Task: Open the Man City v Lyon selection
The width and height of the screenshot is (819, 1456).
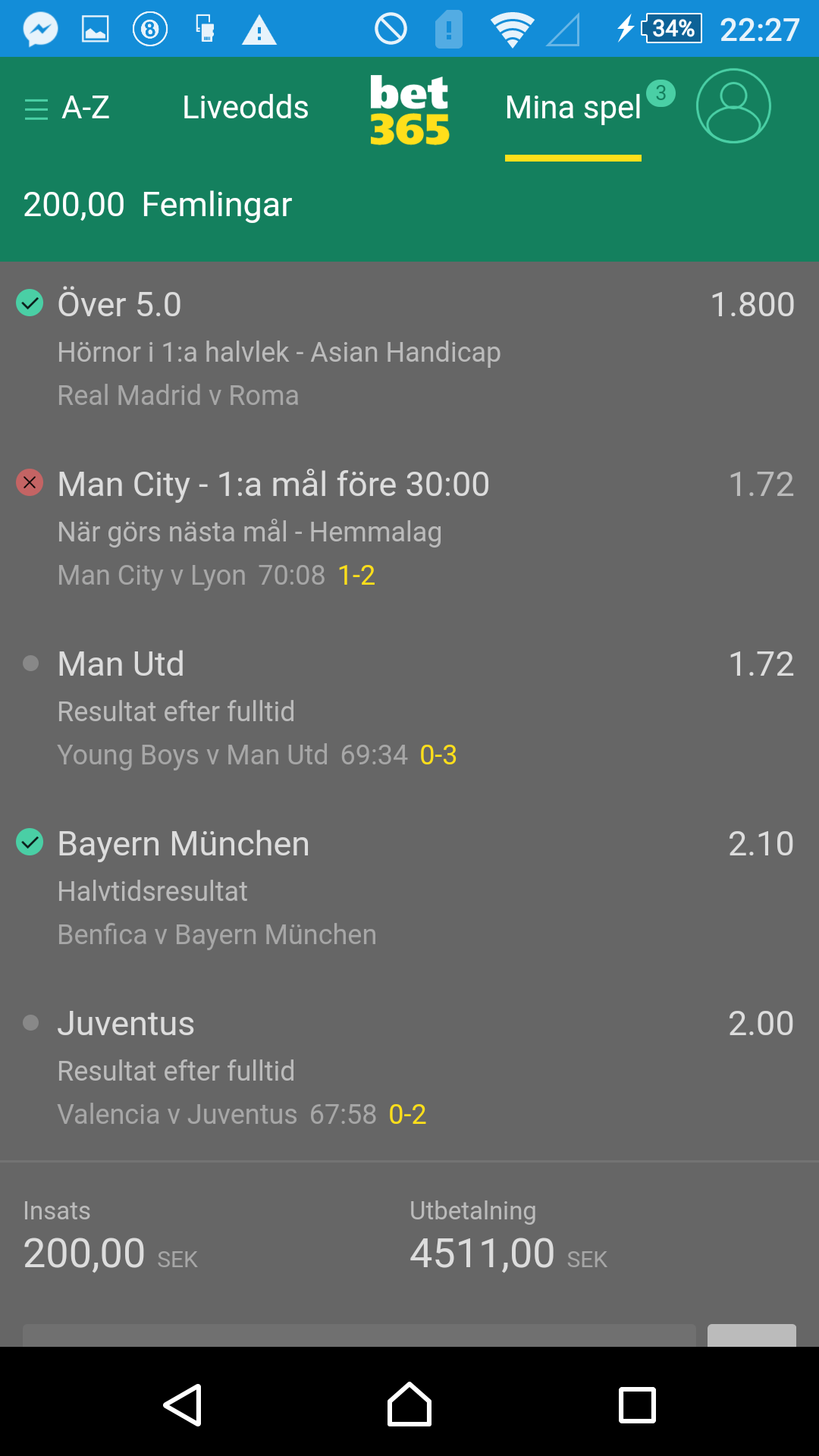Action: 409,529
